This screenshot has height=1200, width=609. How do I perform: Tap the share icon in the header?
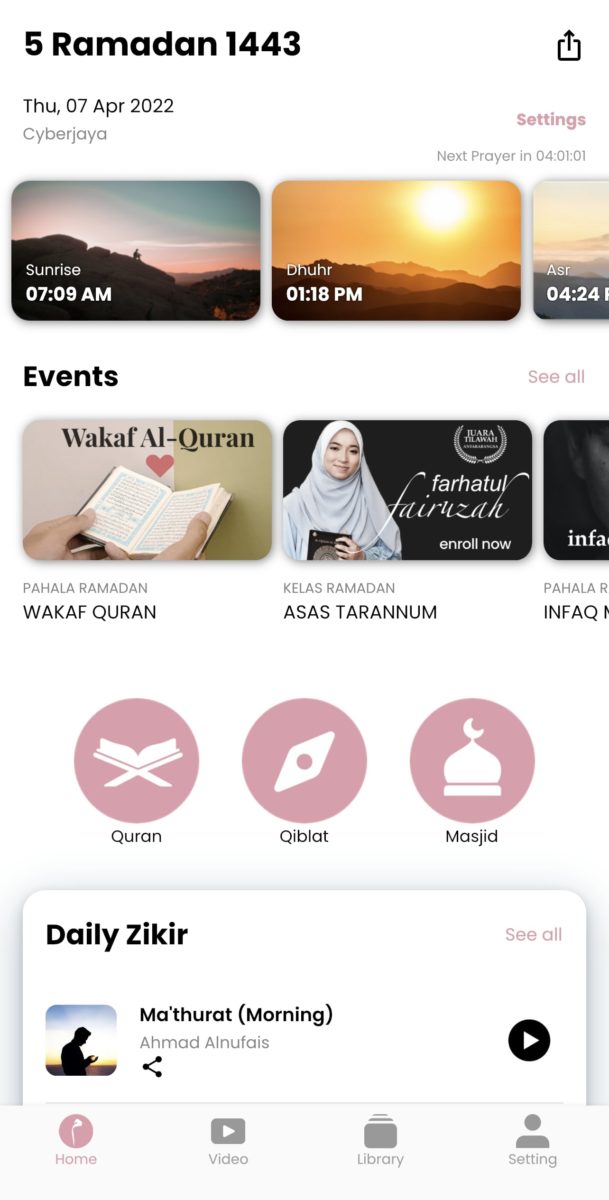click(x=568, y=46)
